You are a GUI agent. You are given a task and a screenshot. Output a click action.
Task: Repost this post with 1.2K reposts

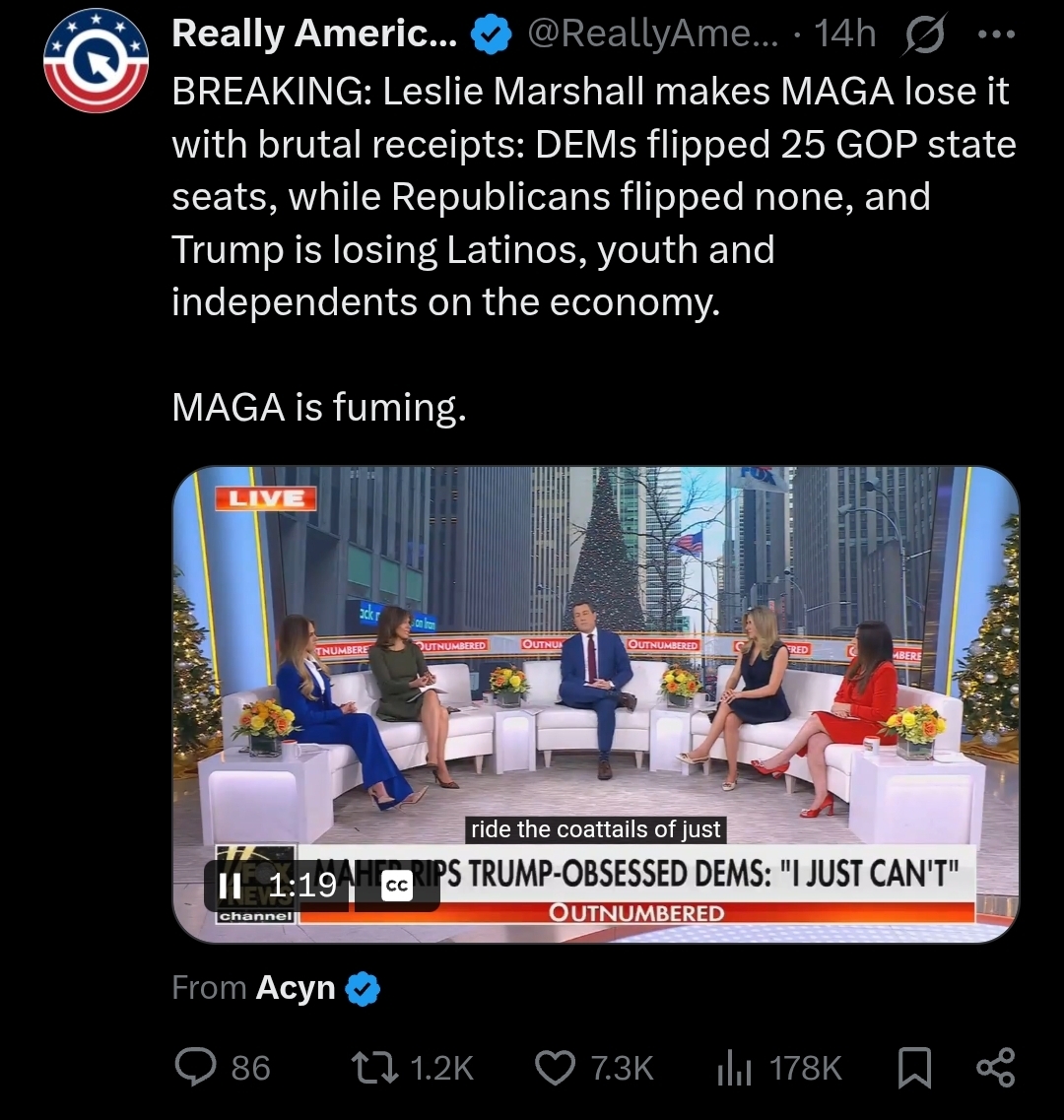coord(413,1068)
